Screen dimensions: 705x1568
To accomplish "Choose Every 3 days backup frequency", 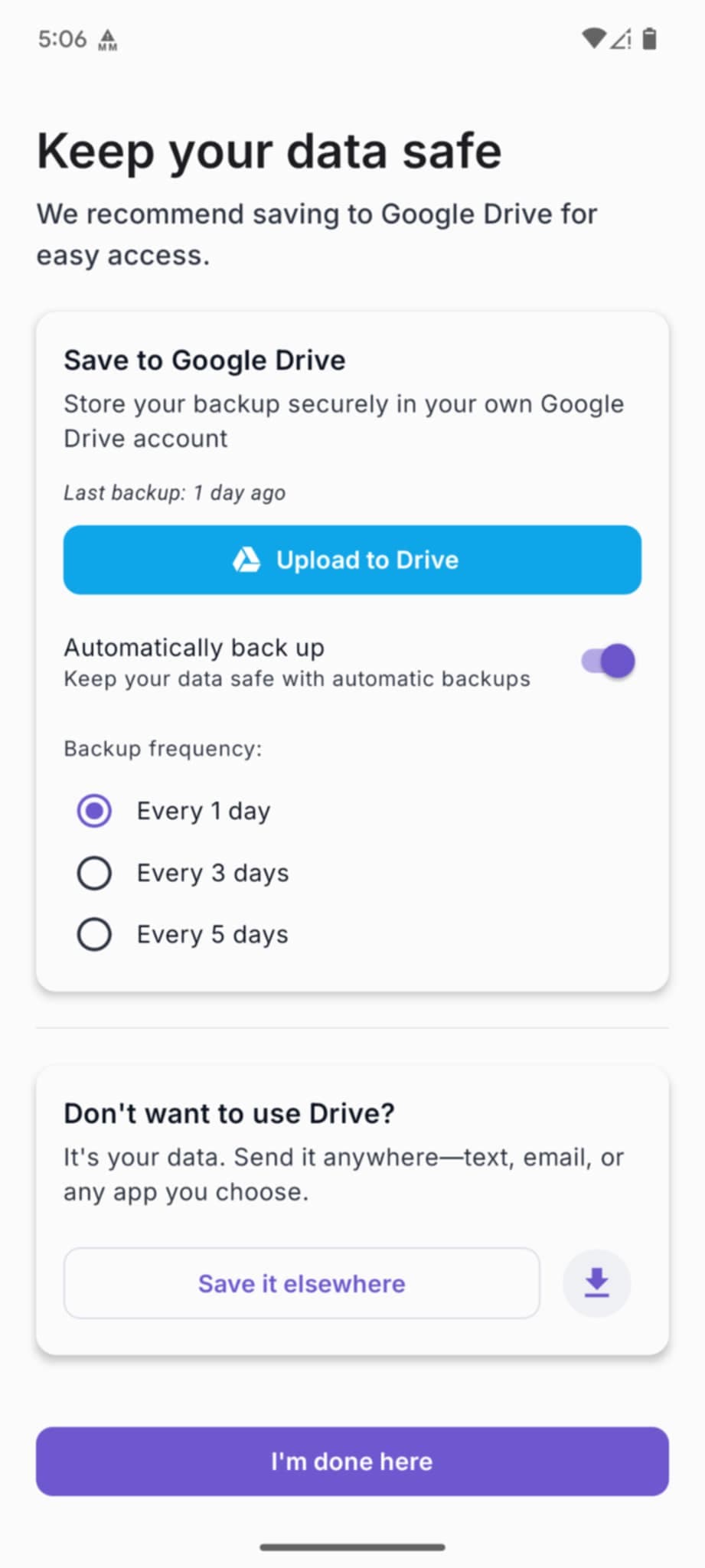I will tap(95, 873).
